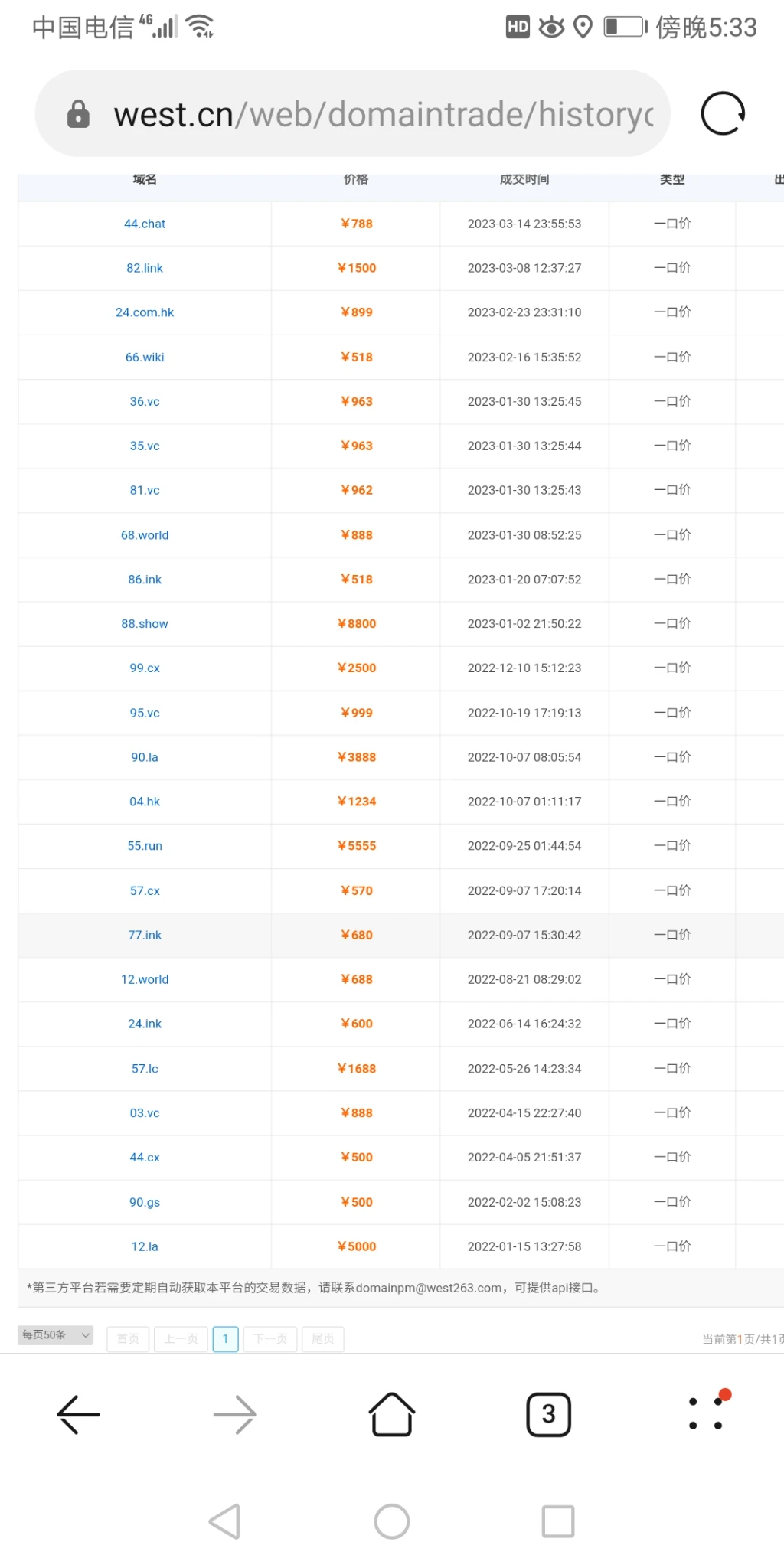Open the 24.com.hk domain link
Screen dimensions: 784x1568
(145, 312)
